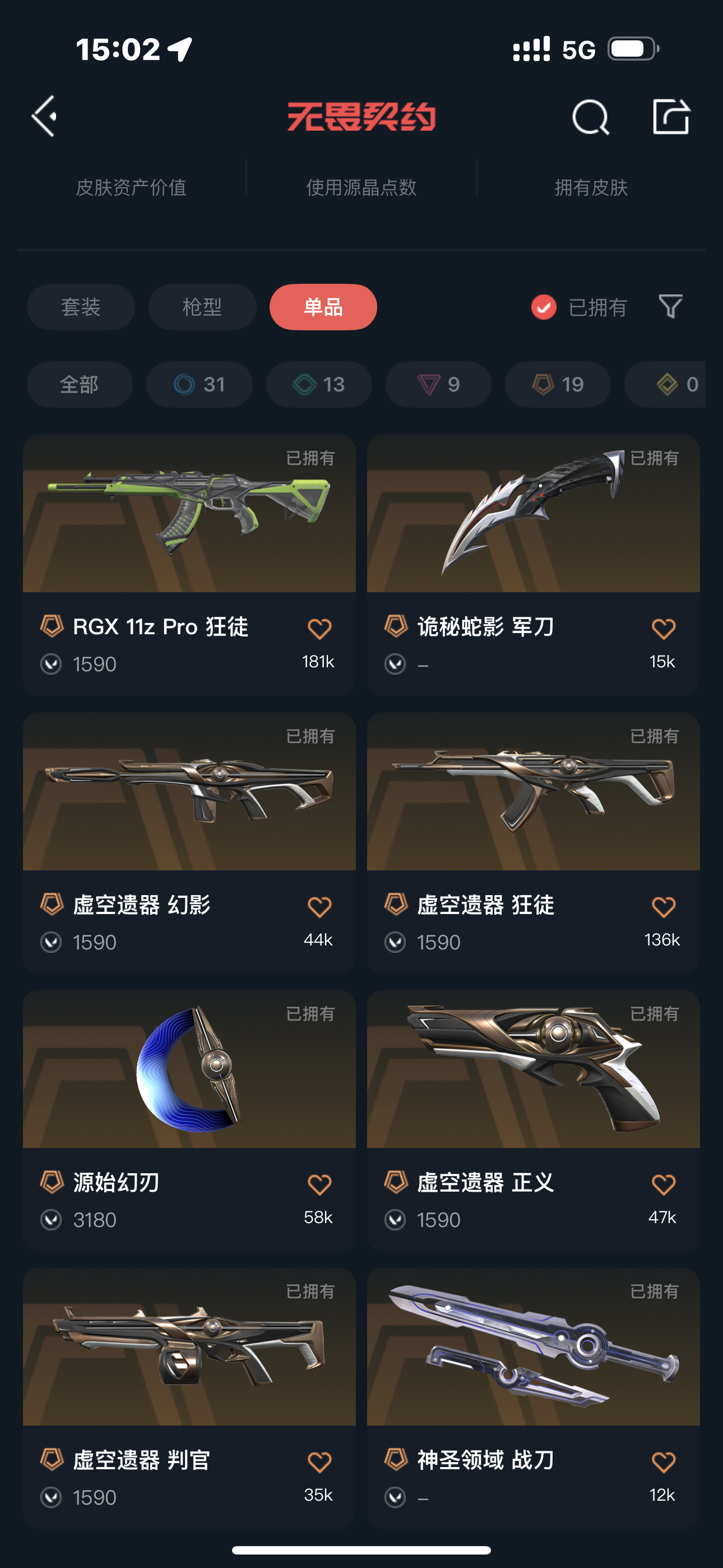Like the 虚空遗器 幻影 skin
This screenshot has width=723, height=1568.
319,907
